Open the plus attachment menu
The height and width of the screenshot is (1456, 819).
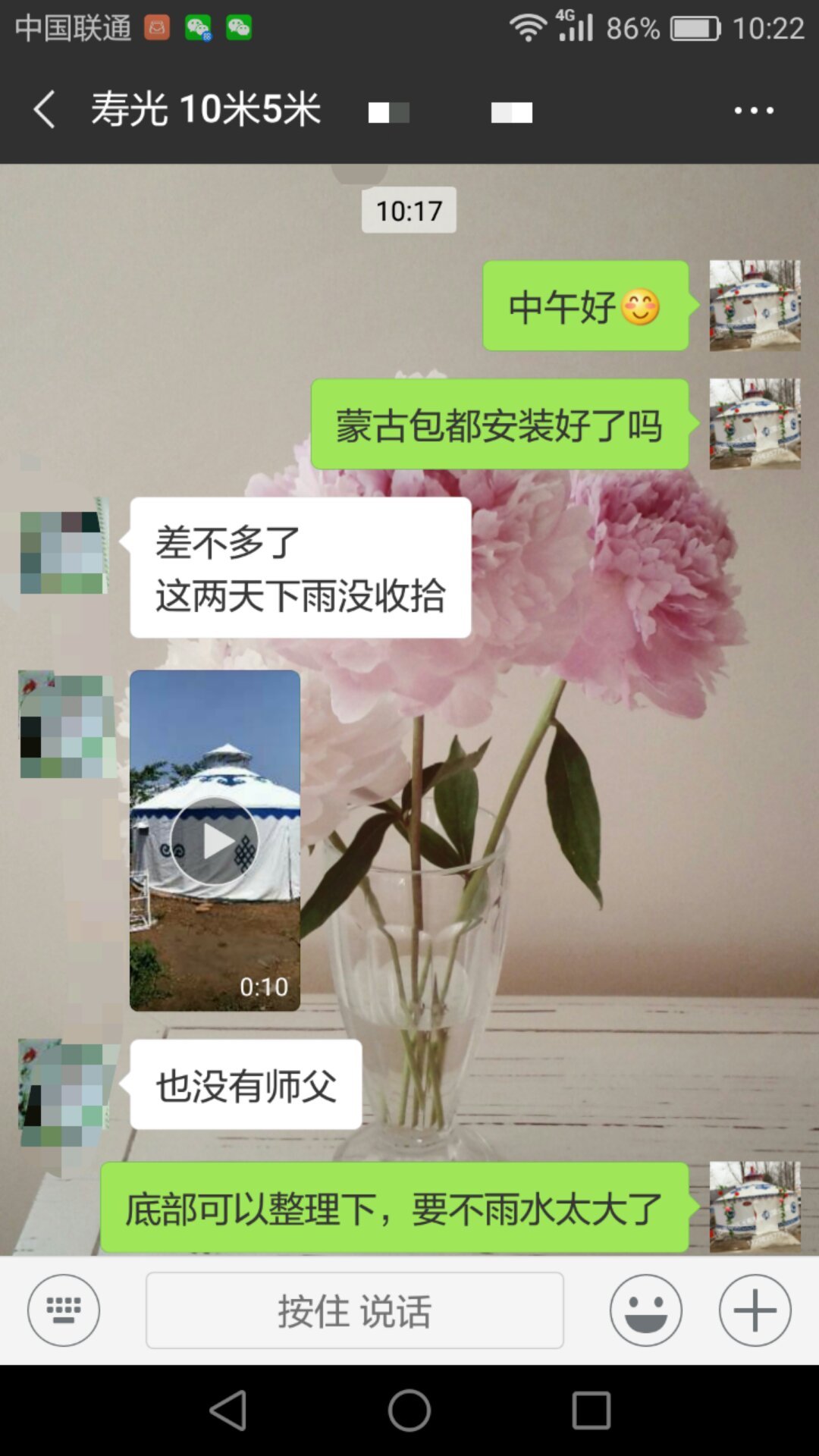coord(755,1310)
